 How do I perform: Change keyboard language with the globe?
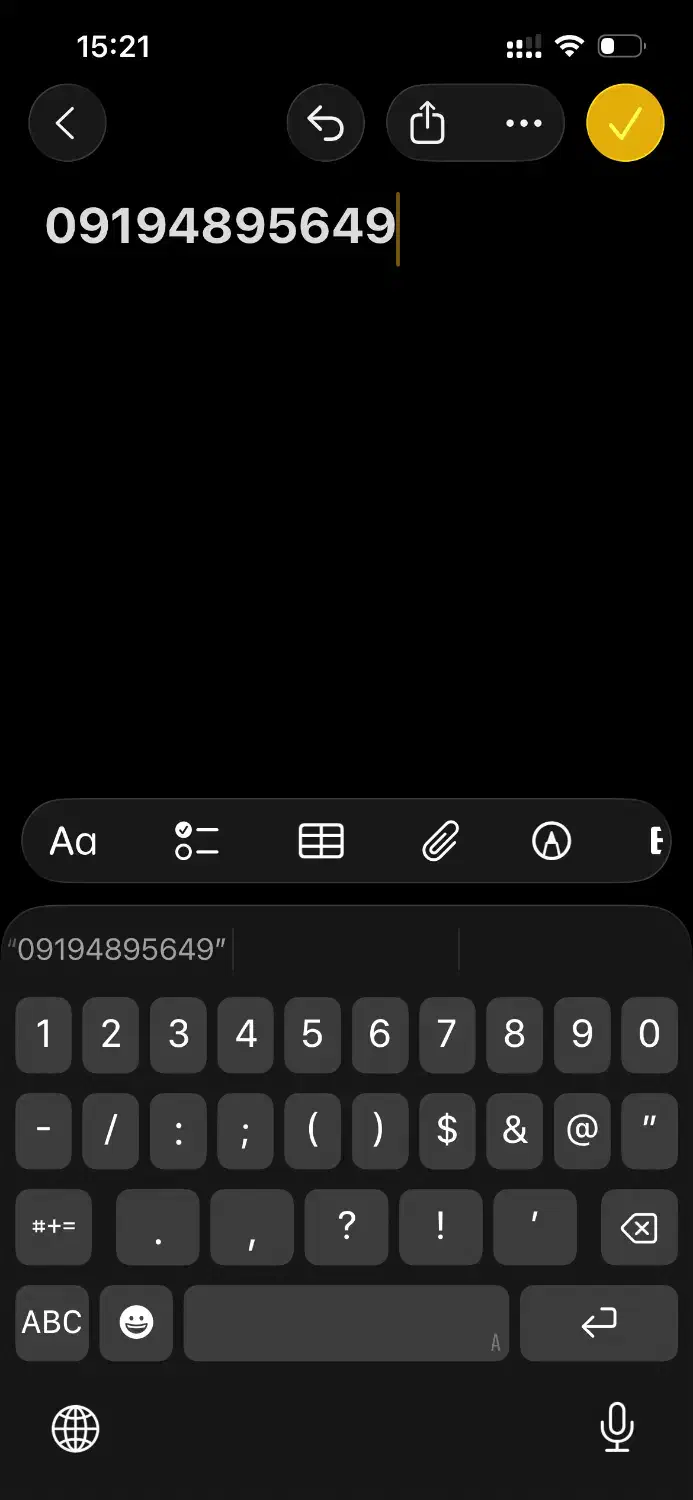(76, 1427)
